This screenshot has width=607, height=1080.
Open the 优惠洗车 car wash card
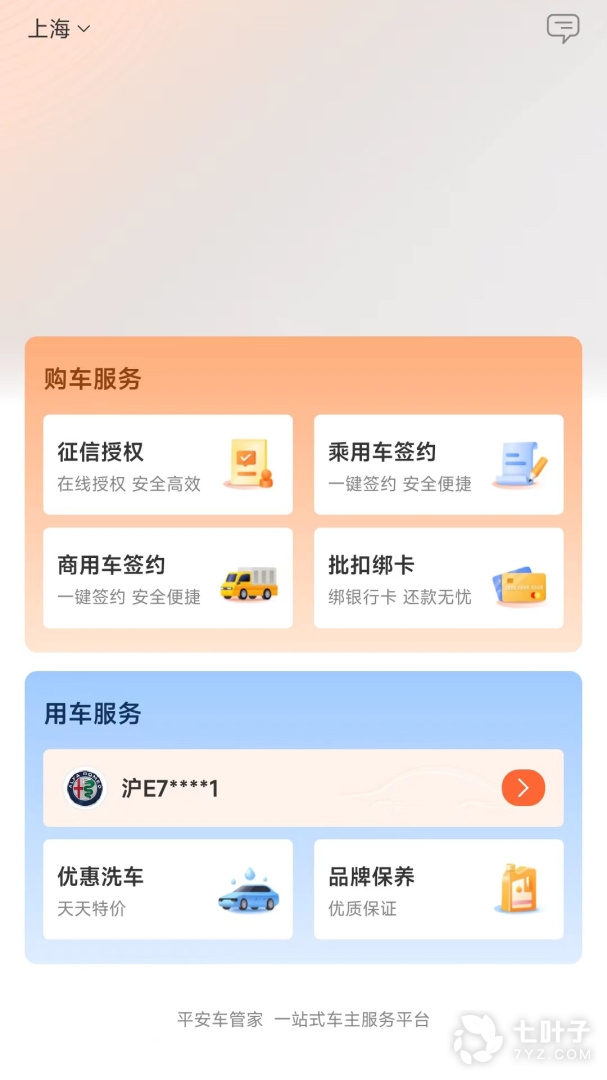168,889
